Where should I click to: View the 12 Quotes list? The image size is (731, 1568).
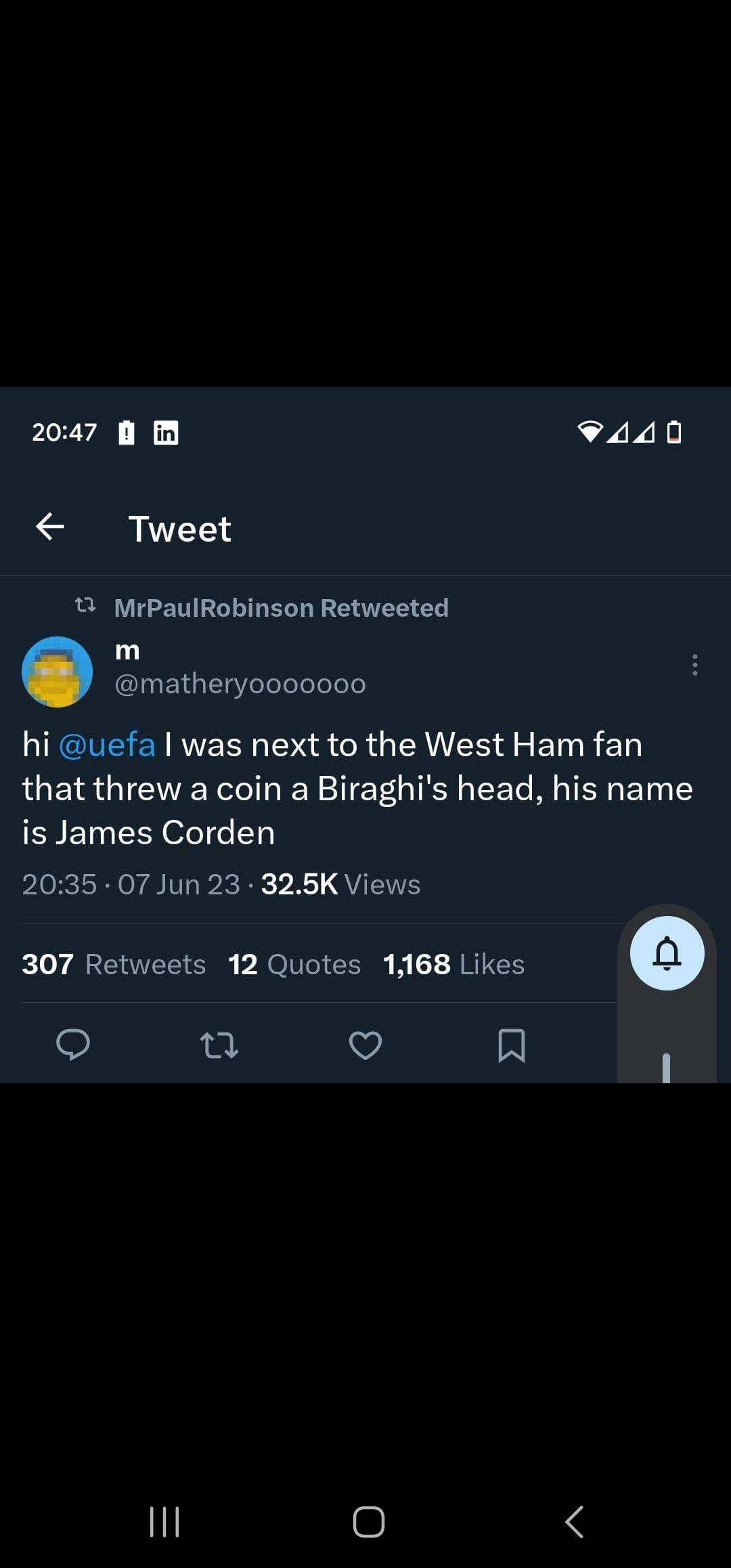tap(294, 964)
